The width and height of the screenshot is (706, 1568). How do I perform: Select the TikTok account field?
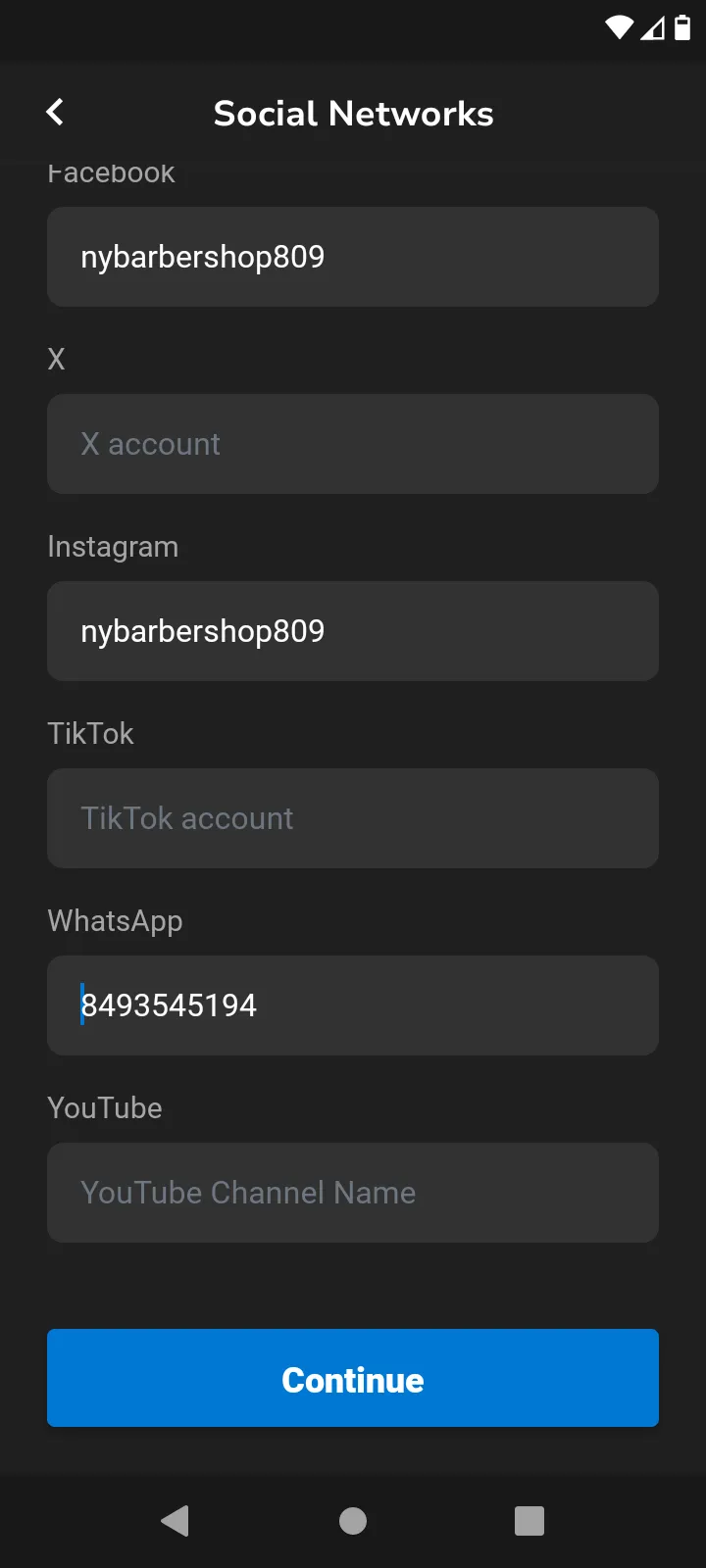point(353,818)
